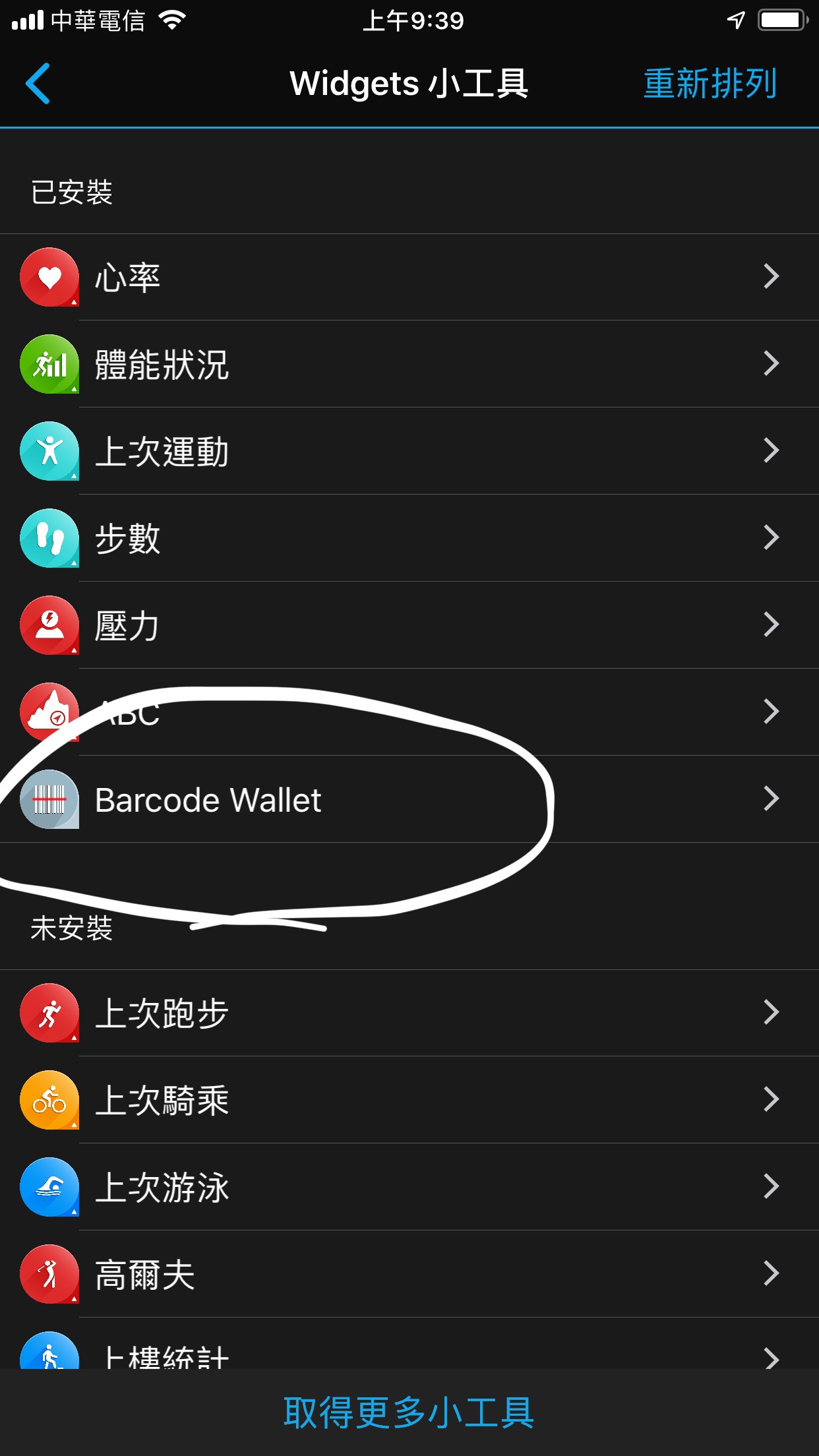Open the 體能狀況 widget
This screenshot has height=1456, width=819.
click(409, 364)
